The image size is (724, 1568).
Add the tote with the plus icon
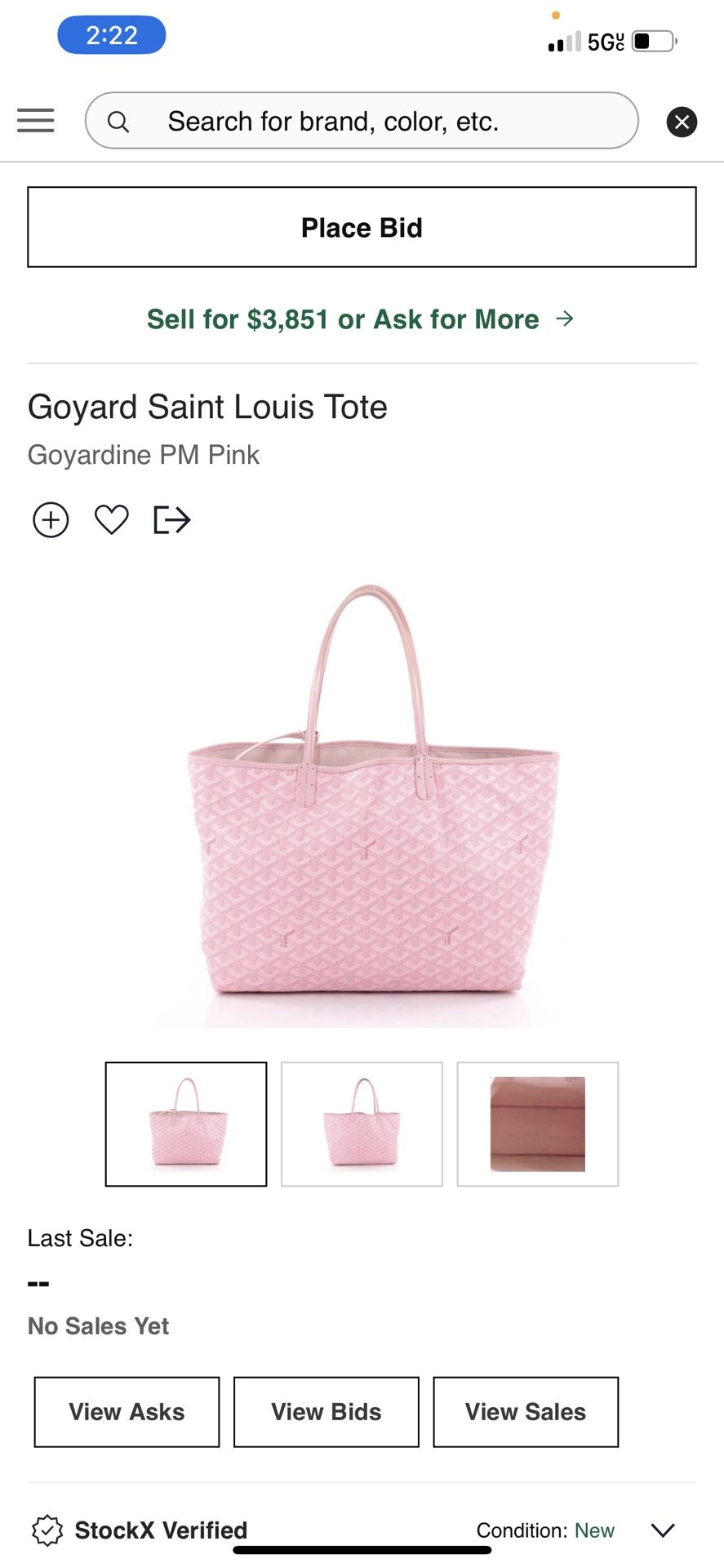(x=51, y=519)
